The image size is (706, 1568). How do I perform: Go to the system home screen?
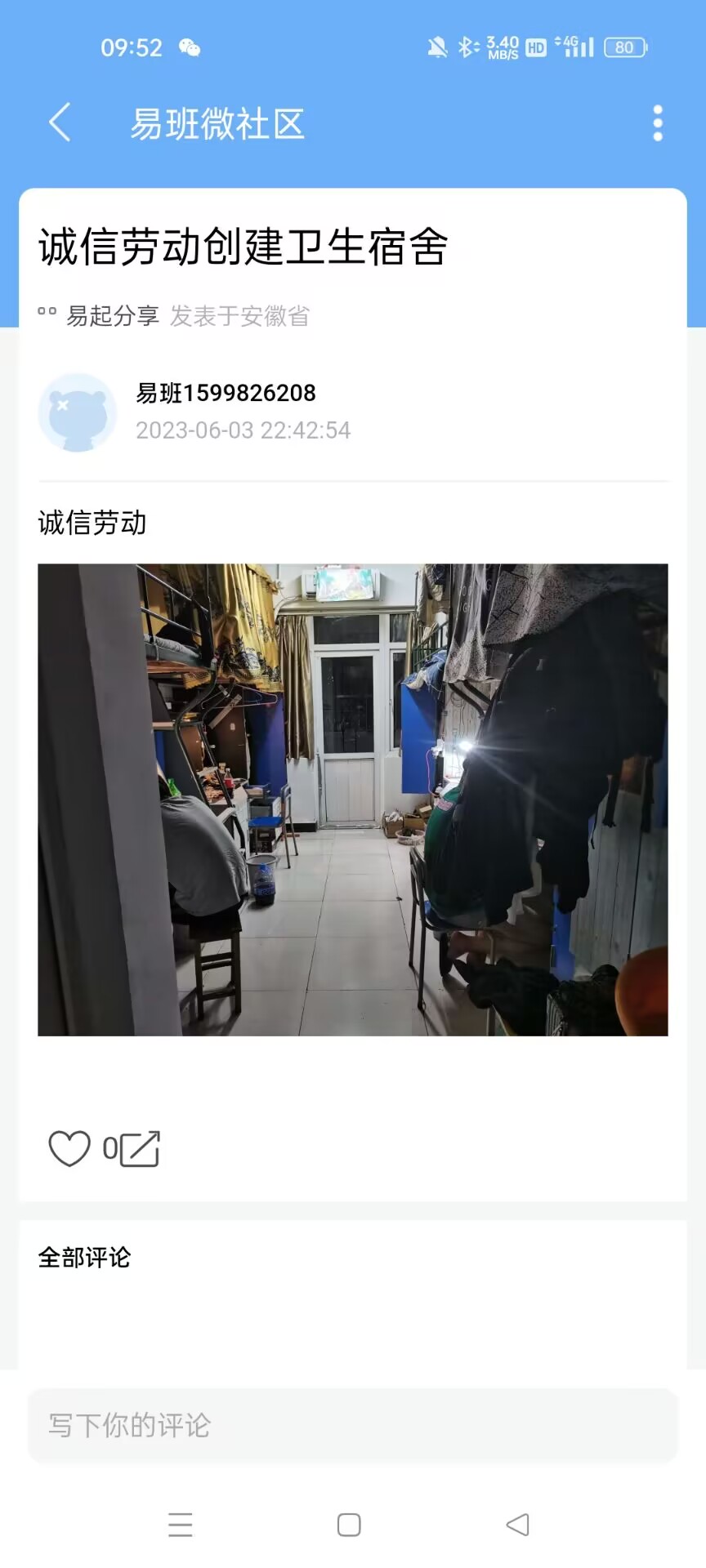pos(349,1525)
